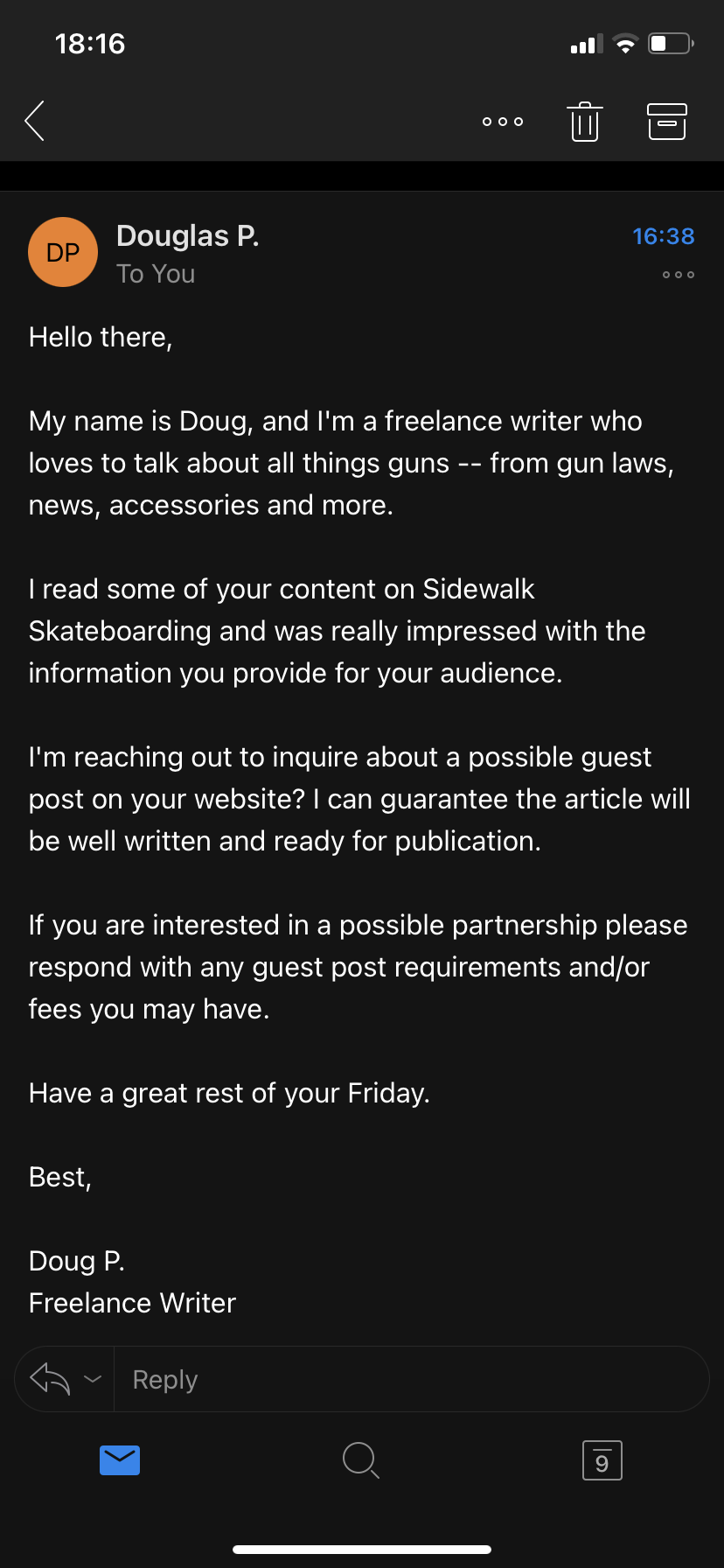Switch to the Search tab
Screen dimensions: 724x1568
361,1460
